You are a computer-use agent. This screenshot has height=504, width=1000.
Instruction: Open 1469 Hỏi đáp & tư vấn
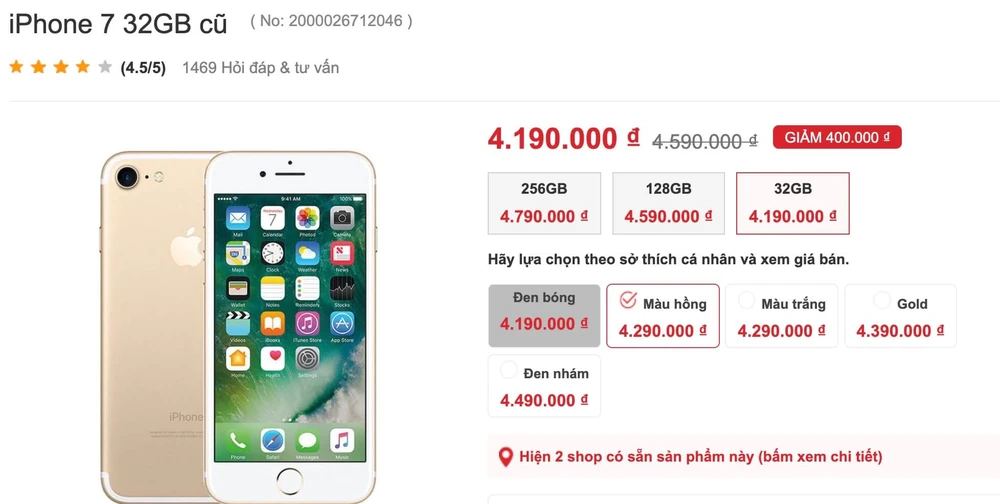tap(260, 68)
